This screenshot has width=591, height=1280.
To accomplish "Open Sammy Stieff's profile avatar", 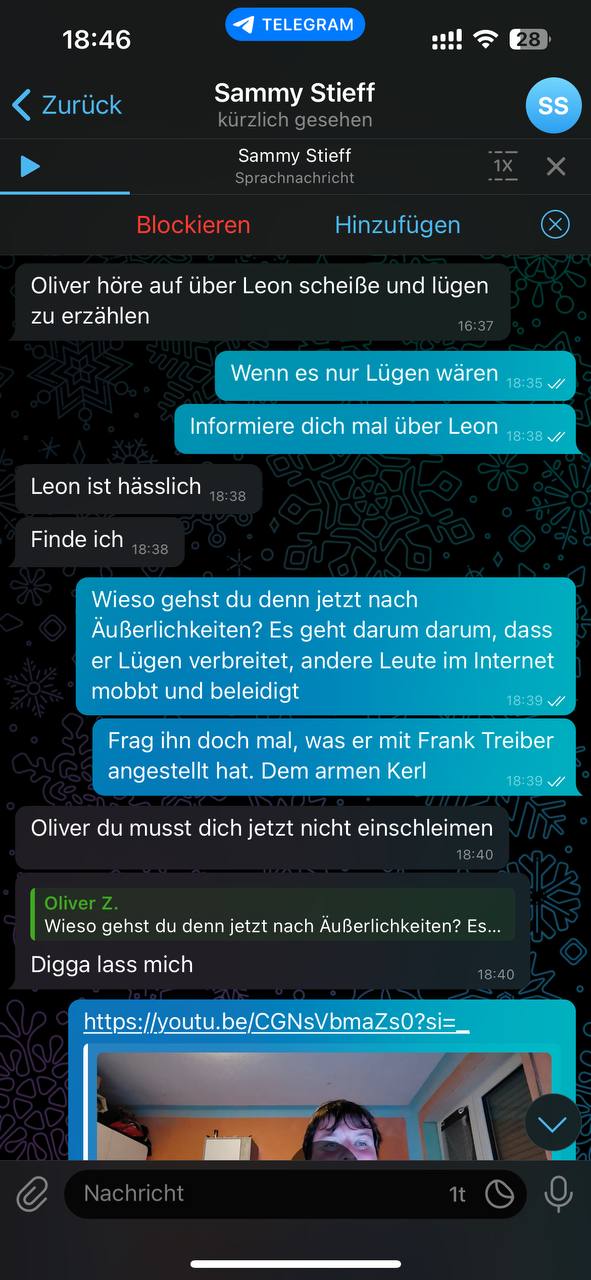I will point(553,105).
